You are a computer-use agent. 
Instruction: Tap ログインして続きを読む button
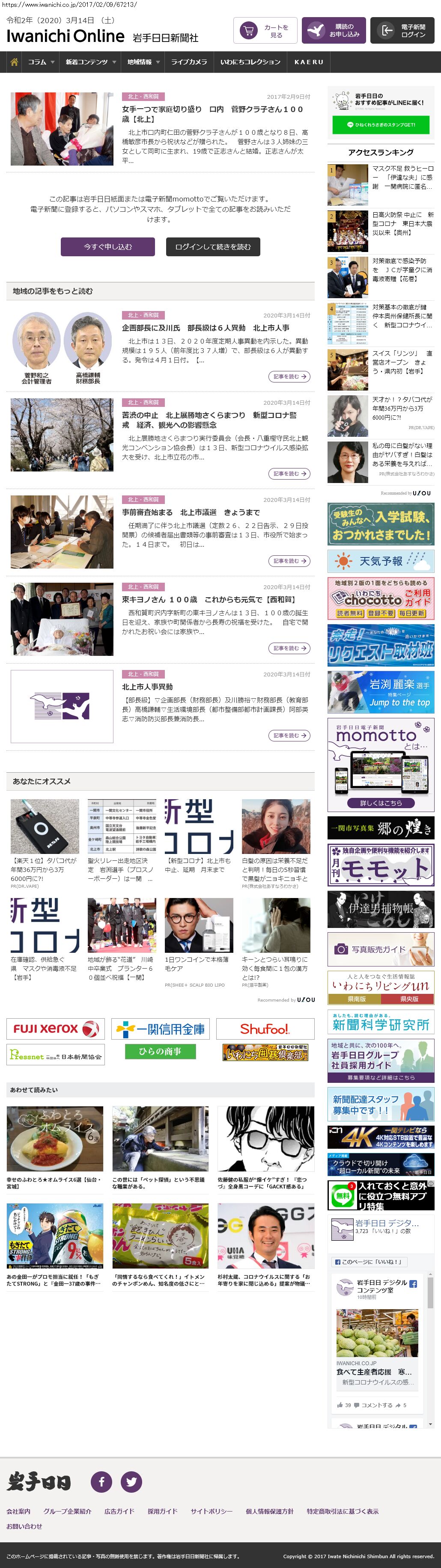click(x=213, y=246)
